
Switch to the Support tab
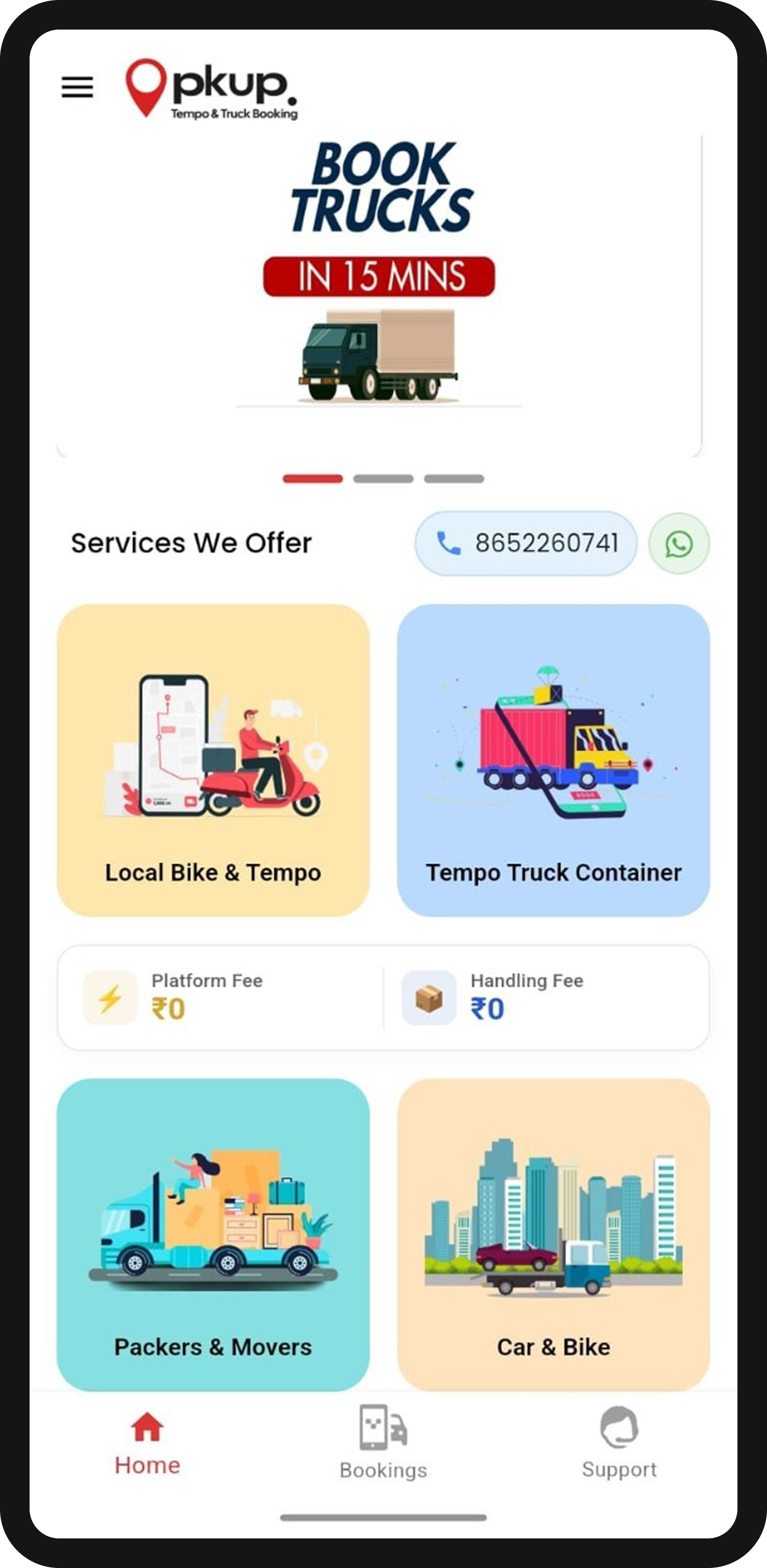click(x=619, y=1442)
